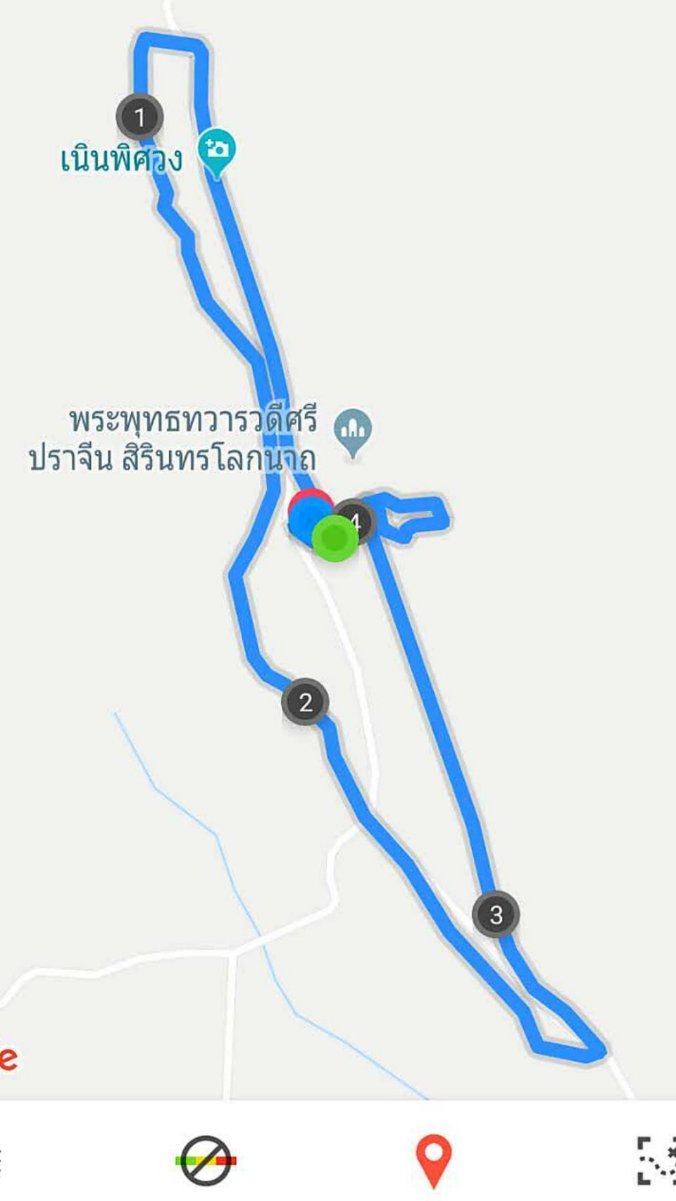Tap the route frame icon in toolbar

click(657, 1160)
